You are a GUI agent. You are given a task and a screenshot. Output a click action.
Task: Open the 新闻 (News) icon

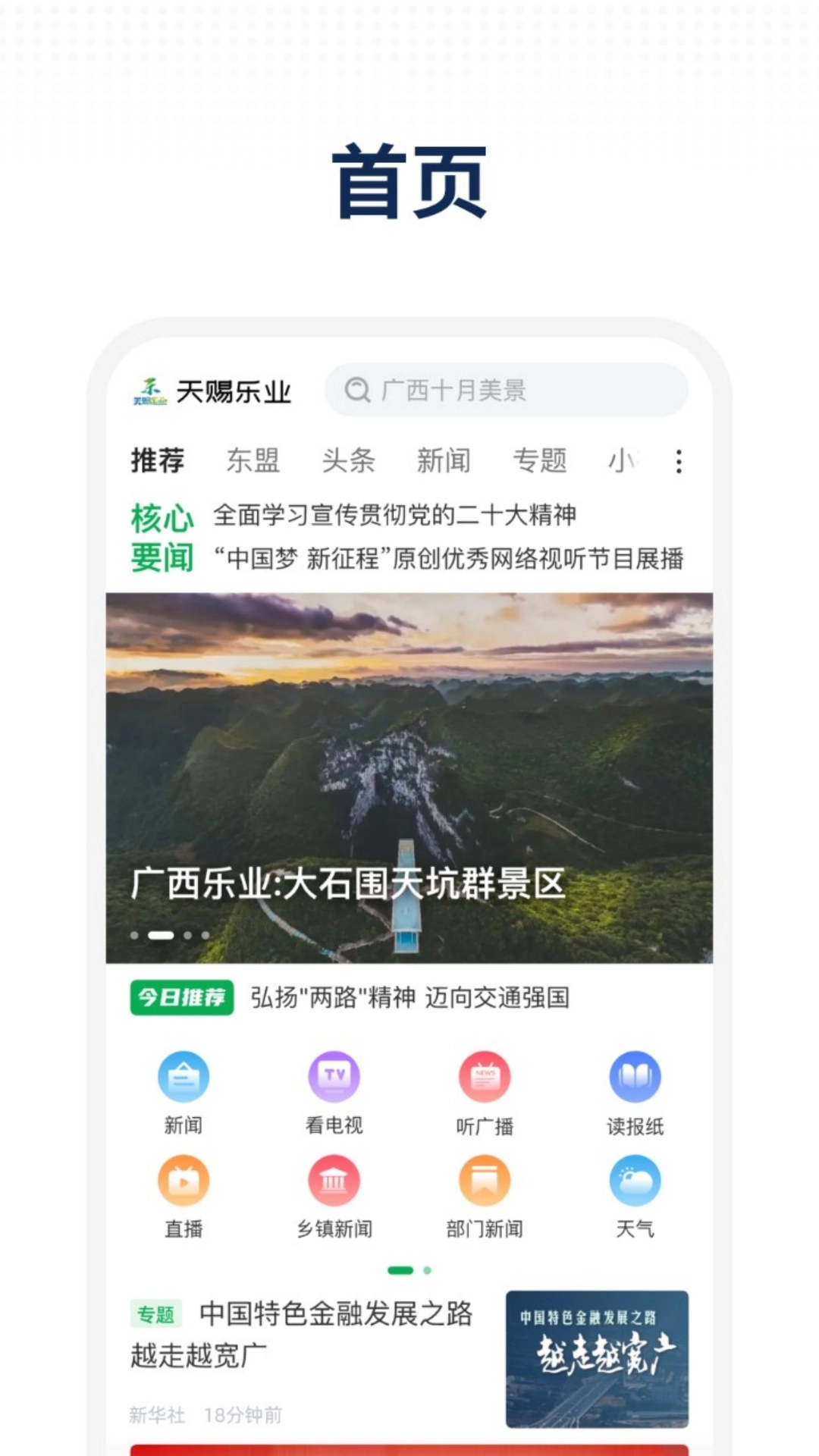(184, 1077)
